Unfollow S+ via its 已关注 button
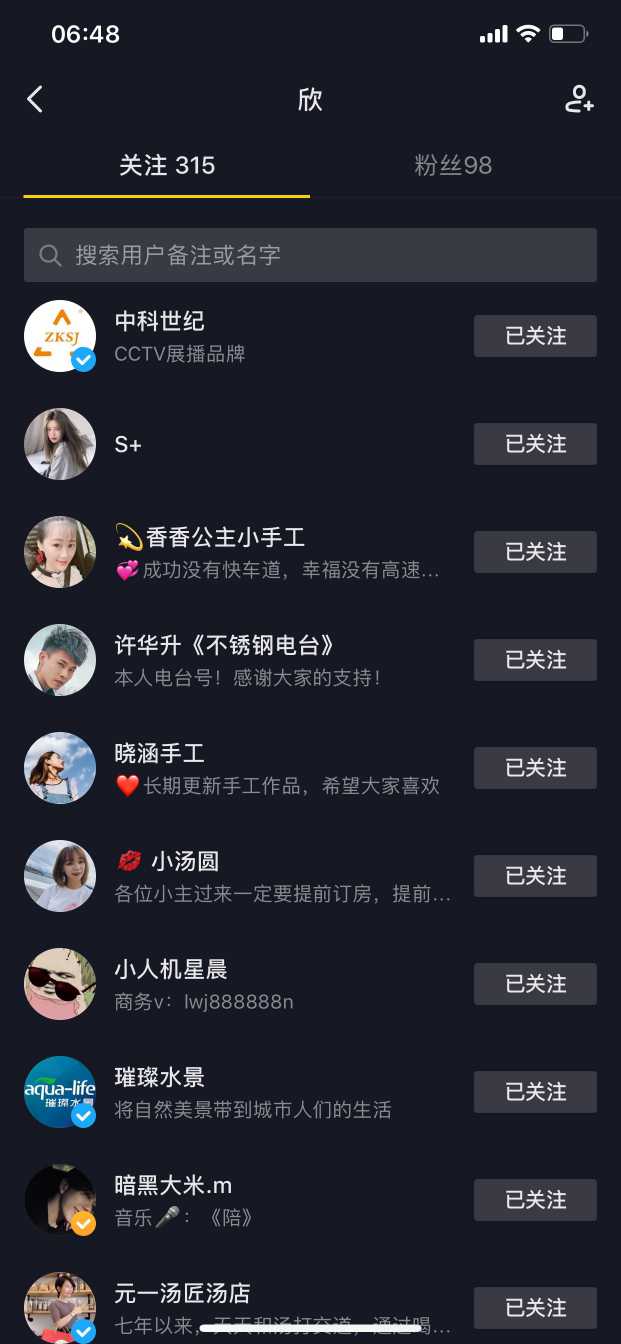This screenshot has width=621, height=1344. pos(535,444)
